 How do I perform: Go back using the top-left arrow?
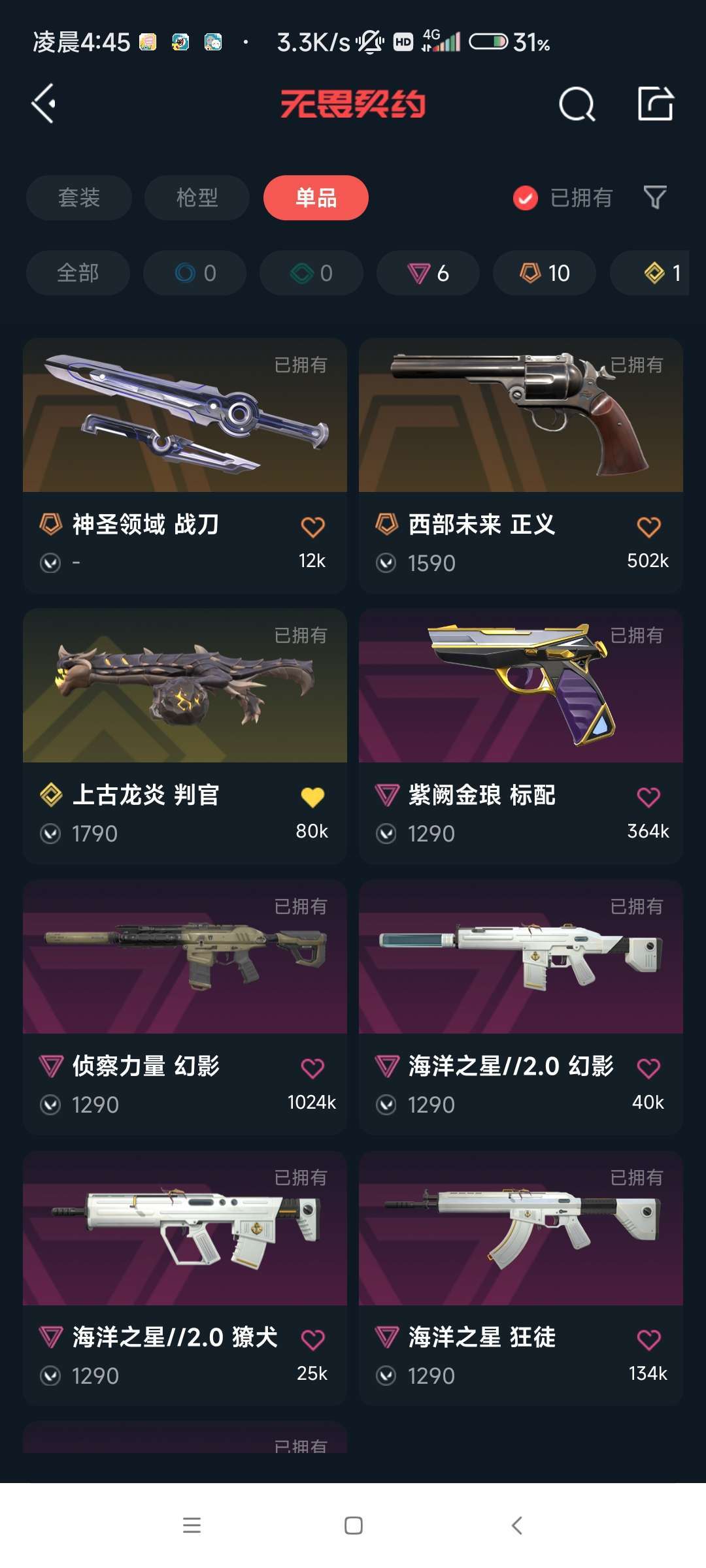click(x=43, y=103)
